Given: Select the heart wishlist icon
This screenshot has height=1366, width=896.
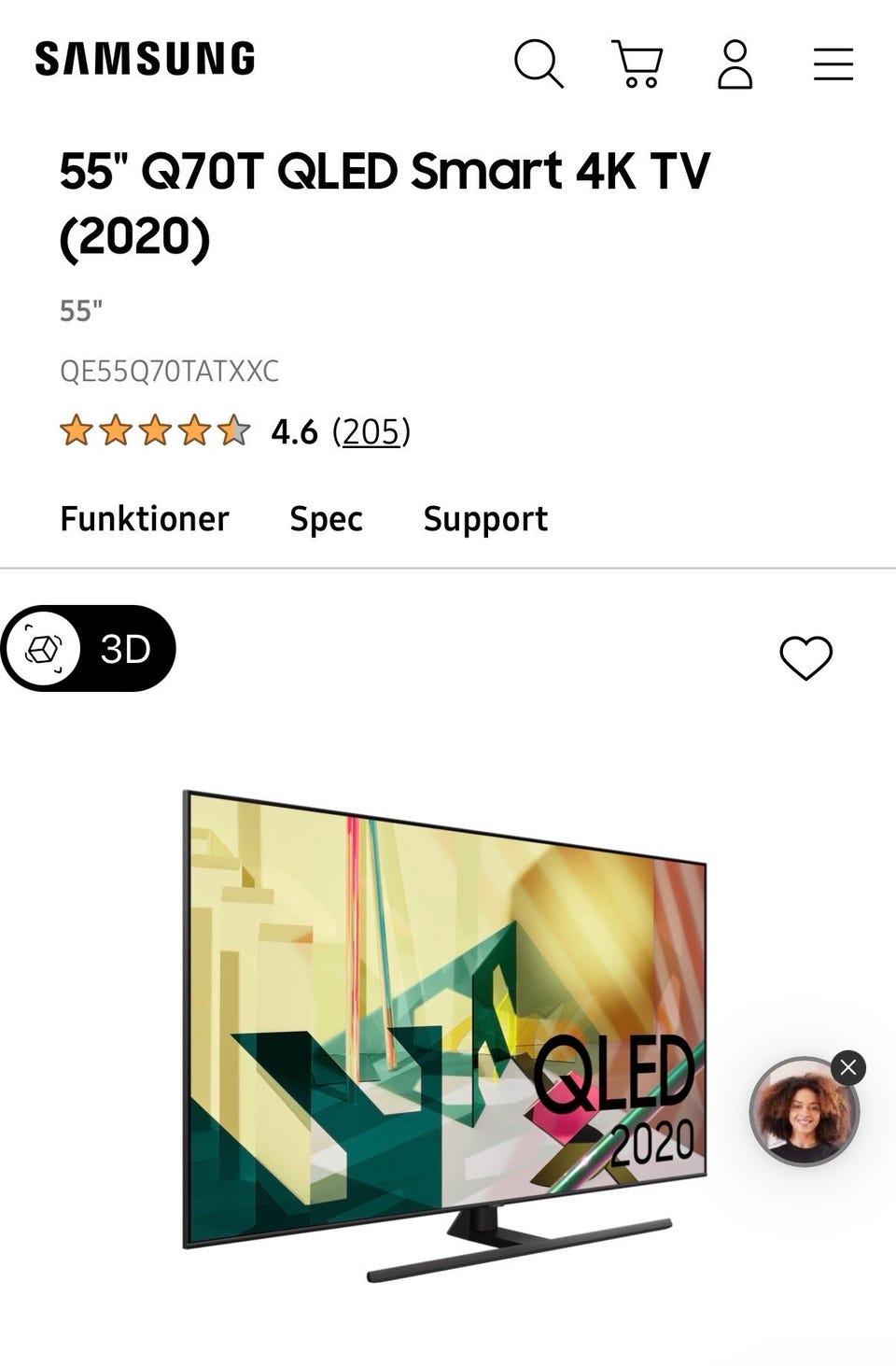Looking at the screenshot, I should tap(810, 656).
